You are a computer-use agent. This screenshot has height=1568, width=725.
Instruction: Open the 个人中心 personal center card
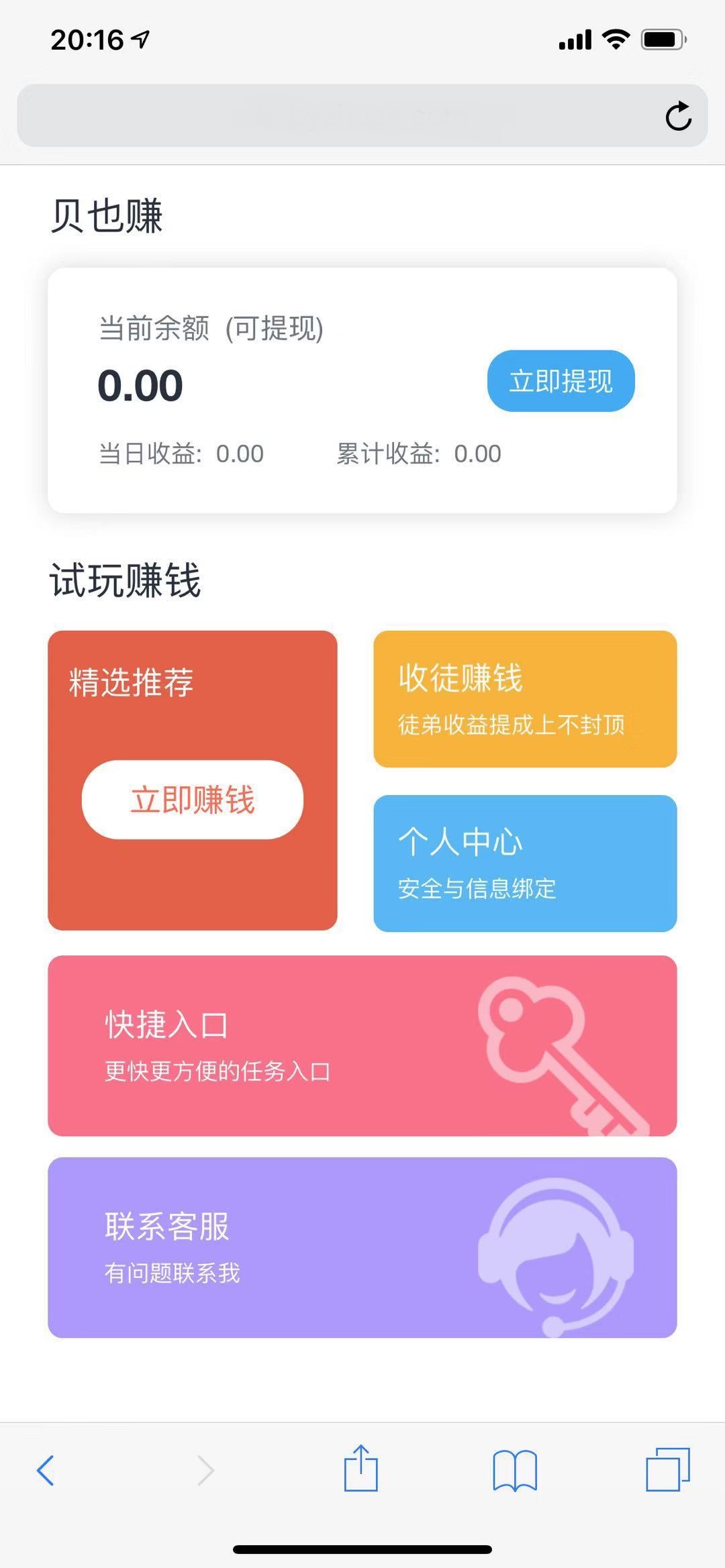click(526, 862)
